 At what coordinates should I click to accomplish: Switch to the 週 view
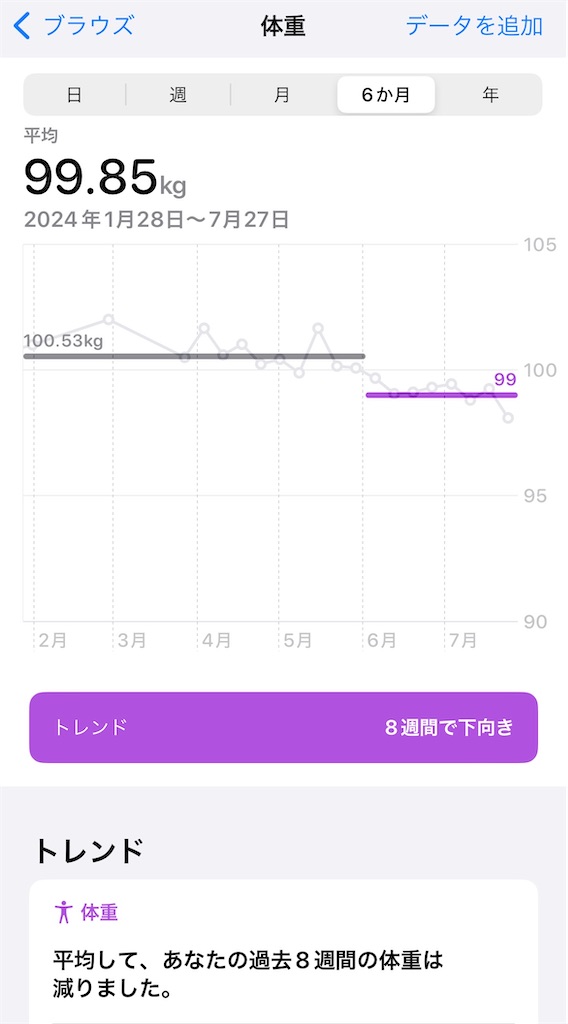point(178,95)
